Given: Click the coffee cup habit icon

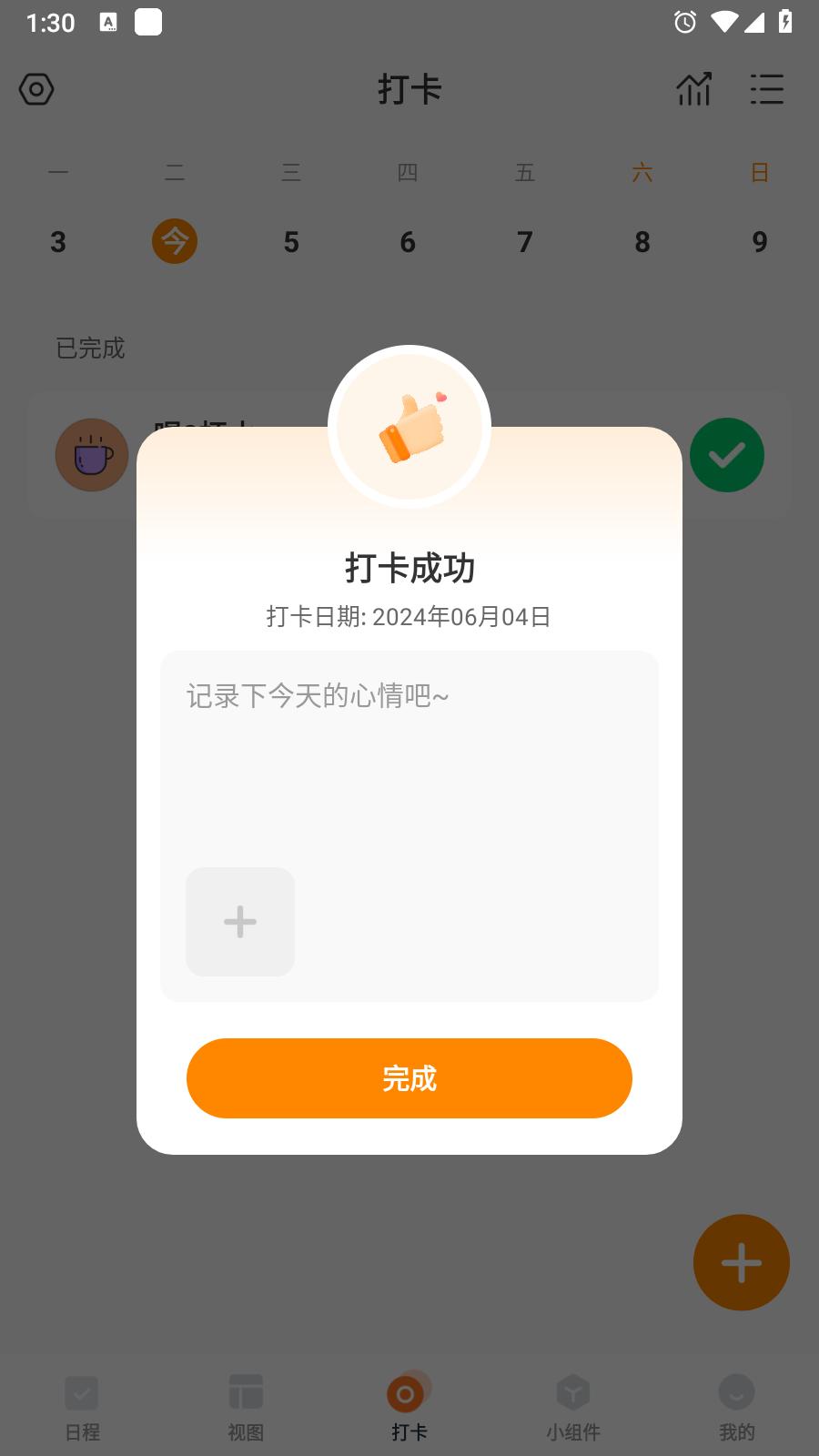Looking at the screenshot, I should (92, 455).
